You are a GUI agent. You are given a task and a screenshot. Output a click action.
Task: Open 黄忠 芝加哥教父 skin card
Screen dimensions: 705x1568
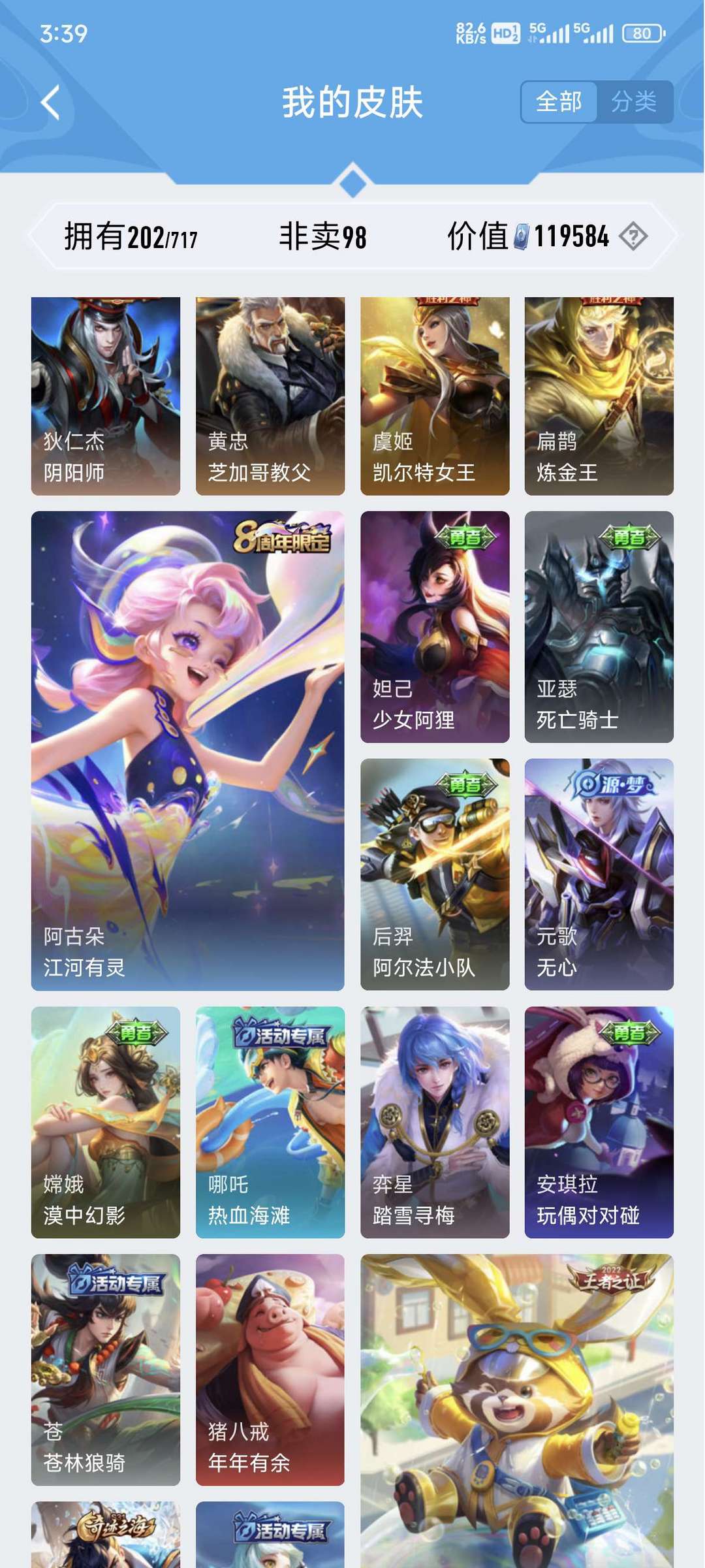(270, 396)
